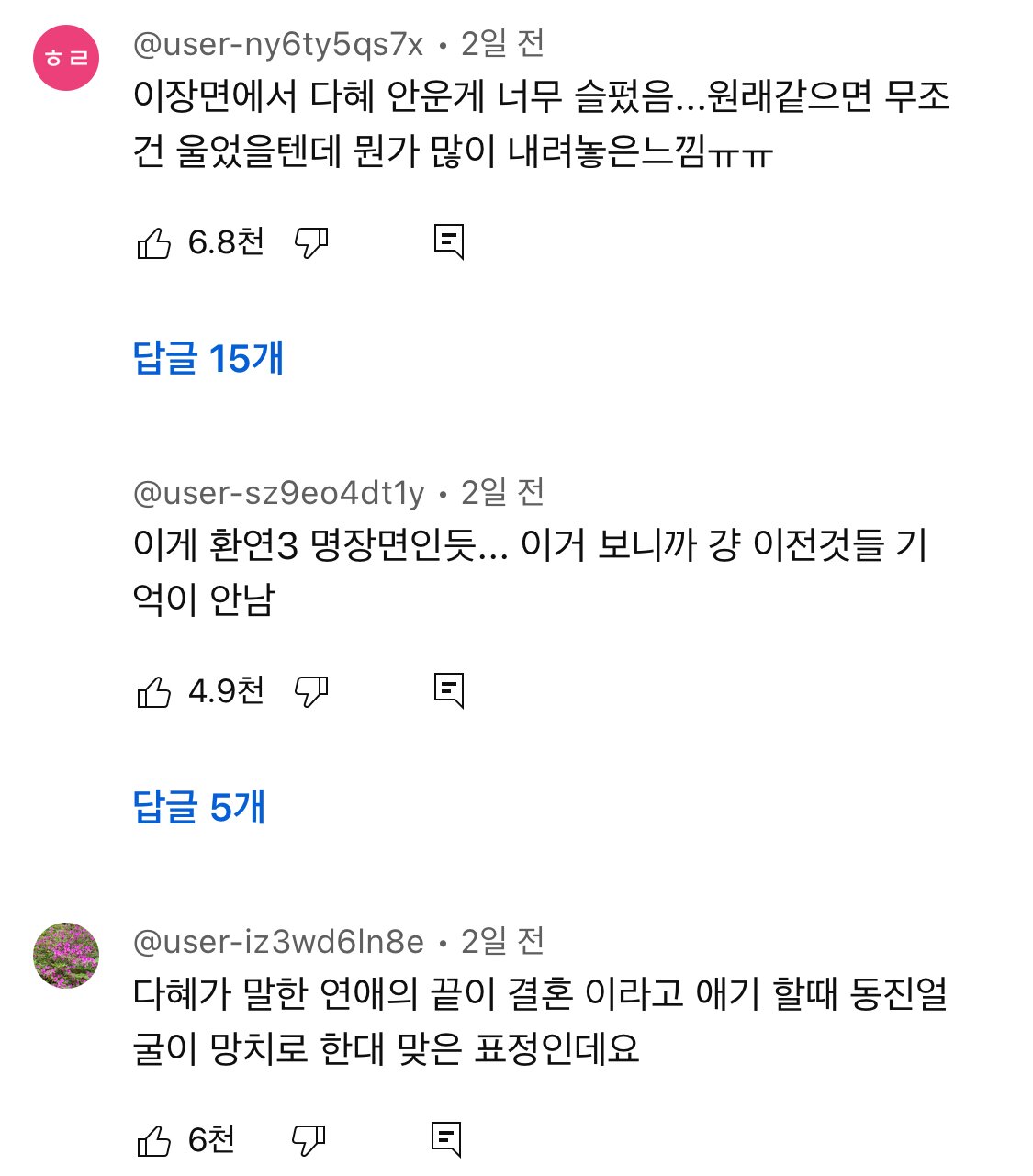
Task: Click the dislike icon on the first comment
Action: tap(310, 243)
